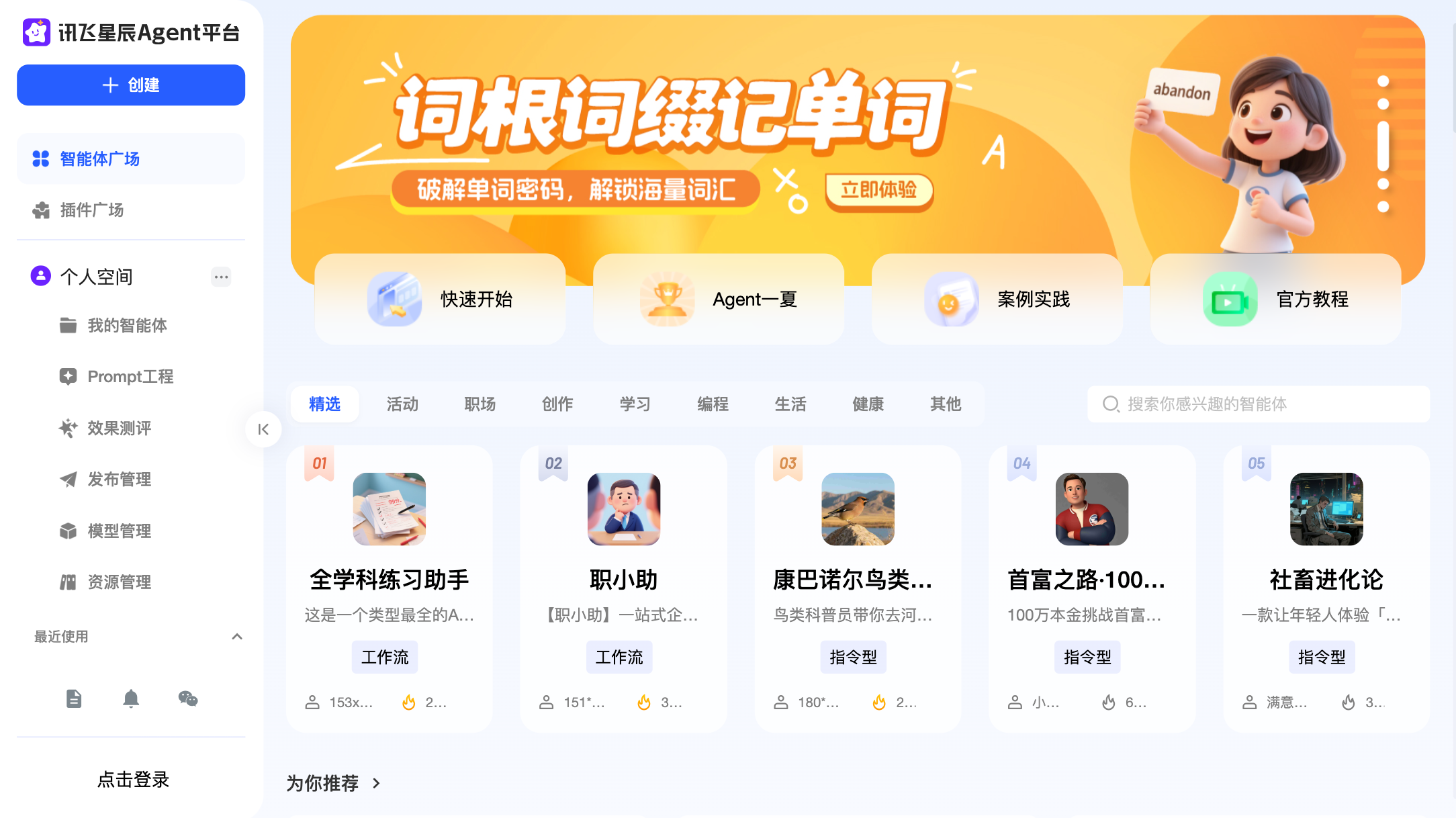The width and height of the screenshot is (1456, 818).
Task: Go to Prompt工程
Action: pos(130,377)
